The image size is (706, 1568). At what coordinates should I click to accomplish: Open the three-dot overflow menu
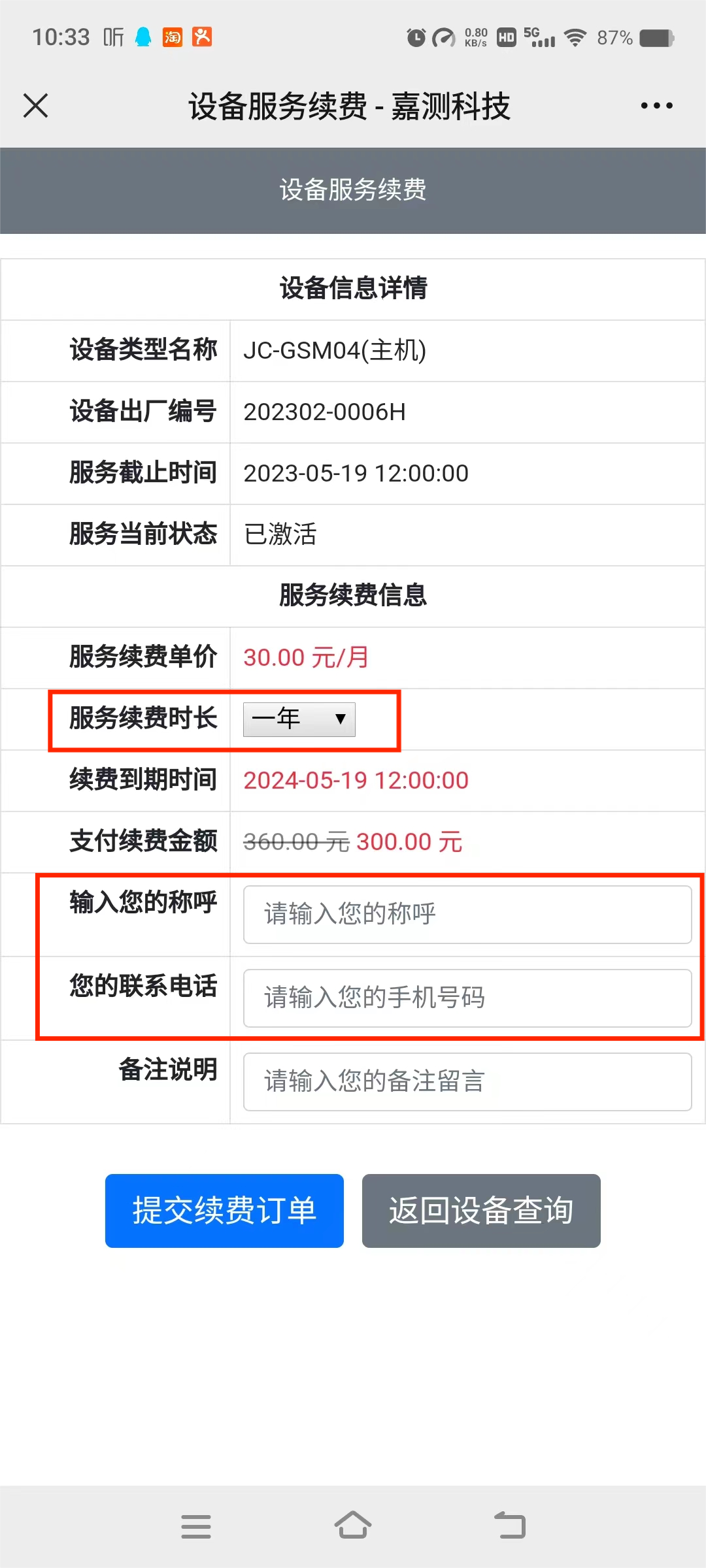(x=656, y=105)
